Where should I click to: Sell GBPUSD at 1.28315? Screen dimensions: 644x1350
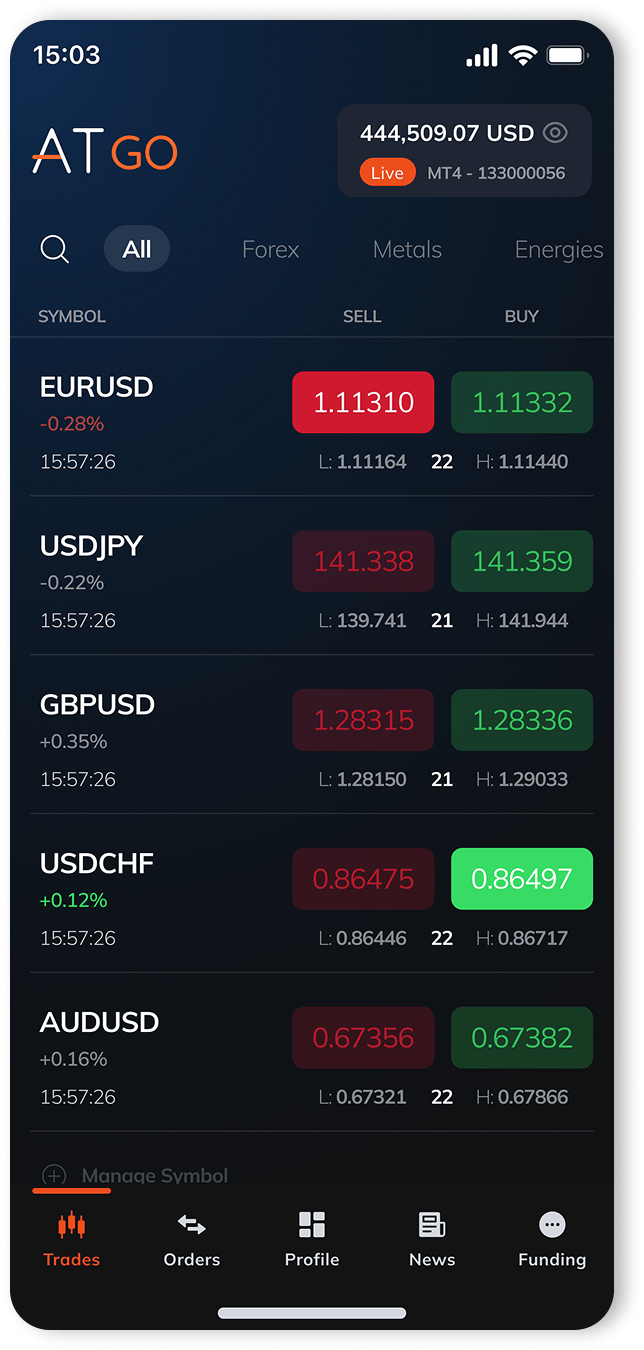[363, 720]
